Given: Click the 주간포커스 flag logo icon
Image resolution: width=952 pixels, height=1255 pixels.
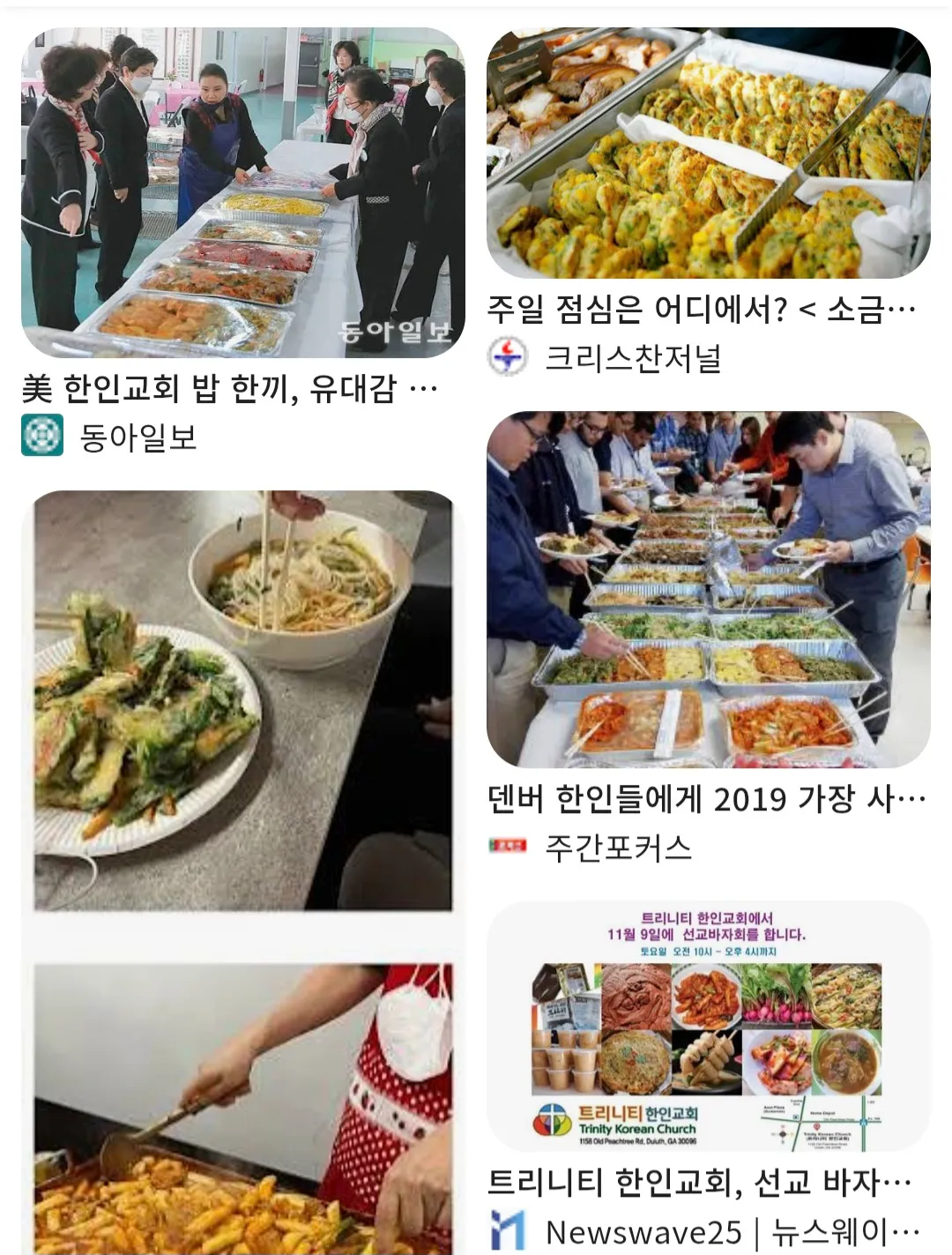Looking at the screenshot, I should (x=509, y=846).
